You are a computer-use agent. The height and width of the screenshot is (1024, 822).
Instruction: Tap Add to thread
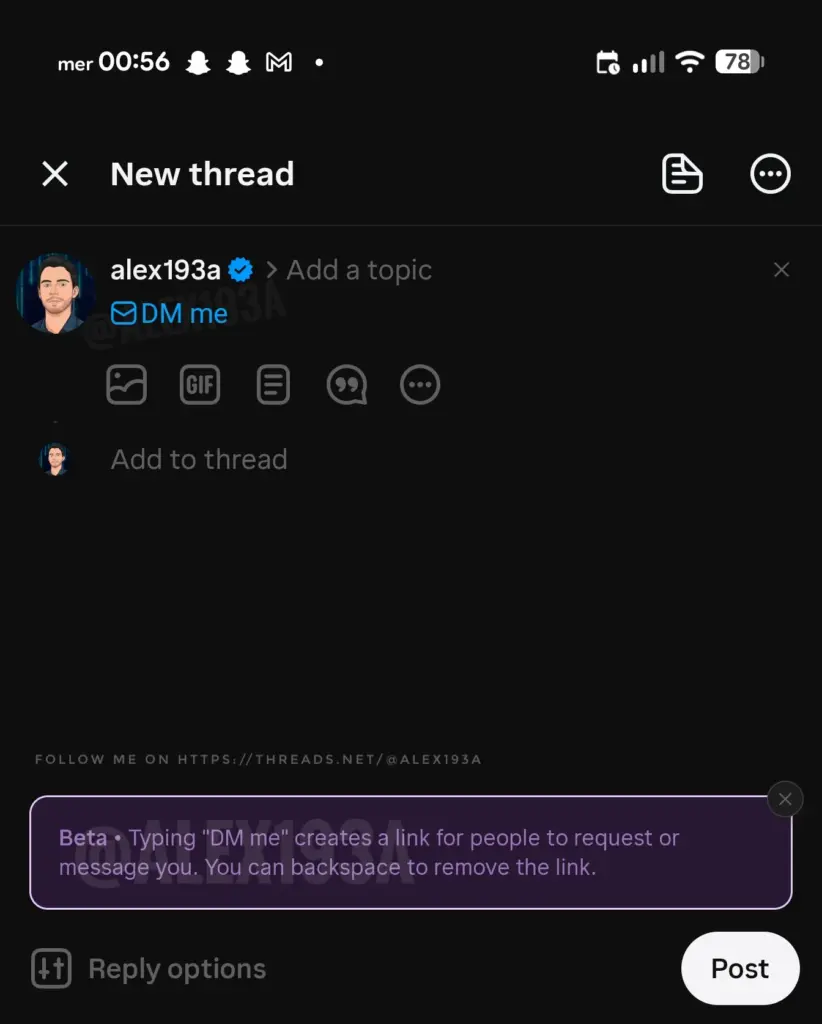click(198, 459)
